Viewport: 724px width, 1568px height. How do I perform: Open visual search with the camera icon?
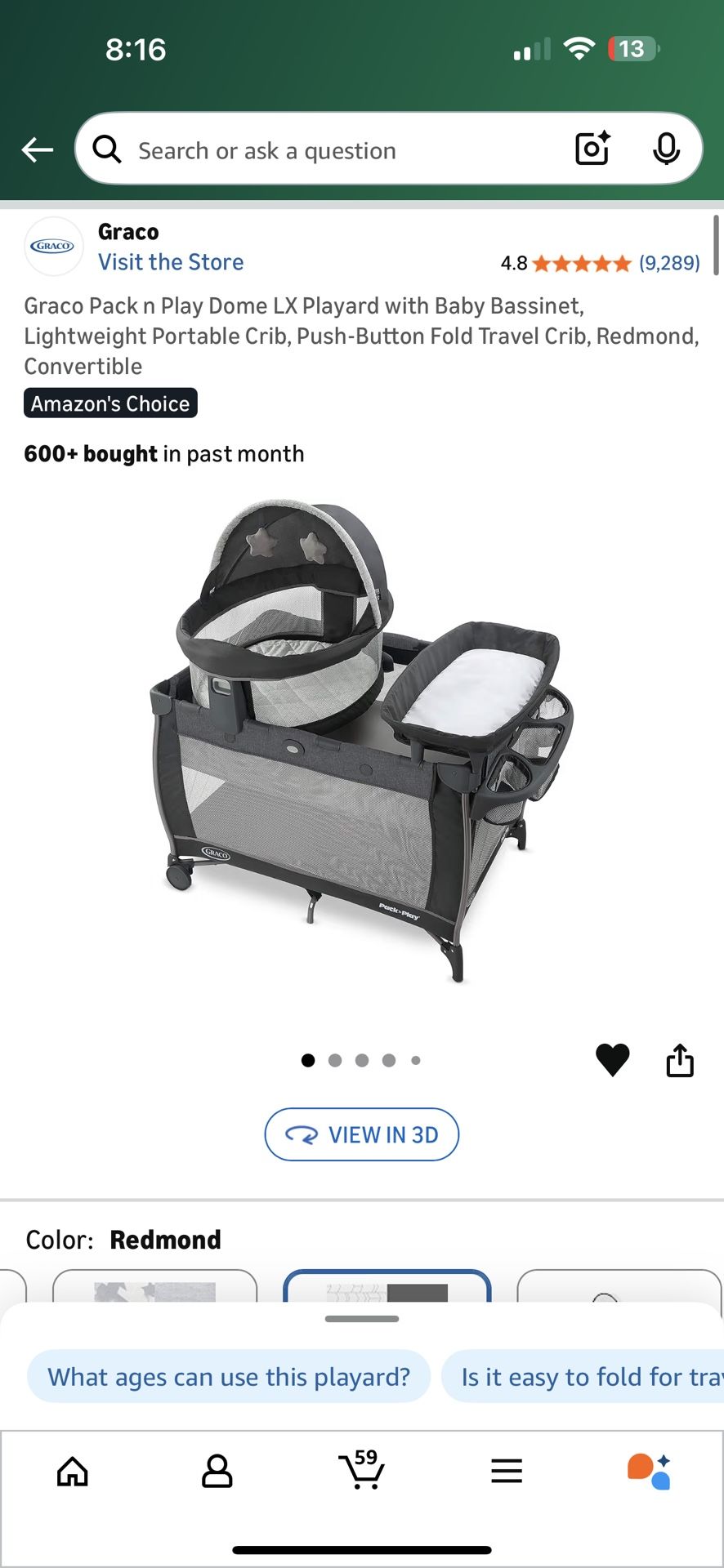point(592,149)
